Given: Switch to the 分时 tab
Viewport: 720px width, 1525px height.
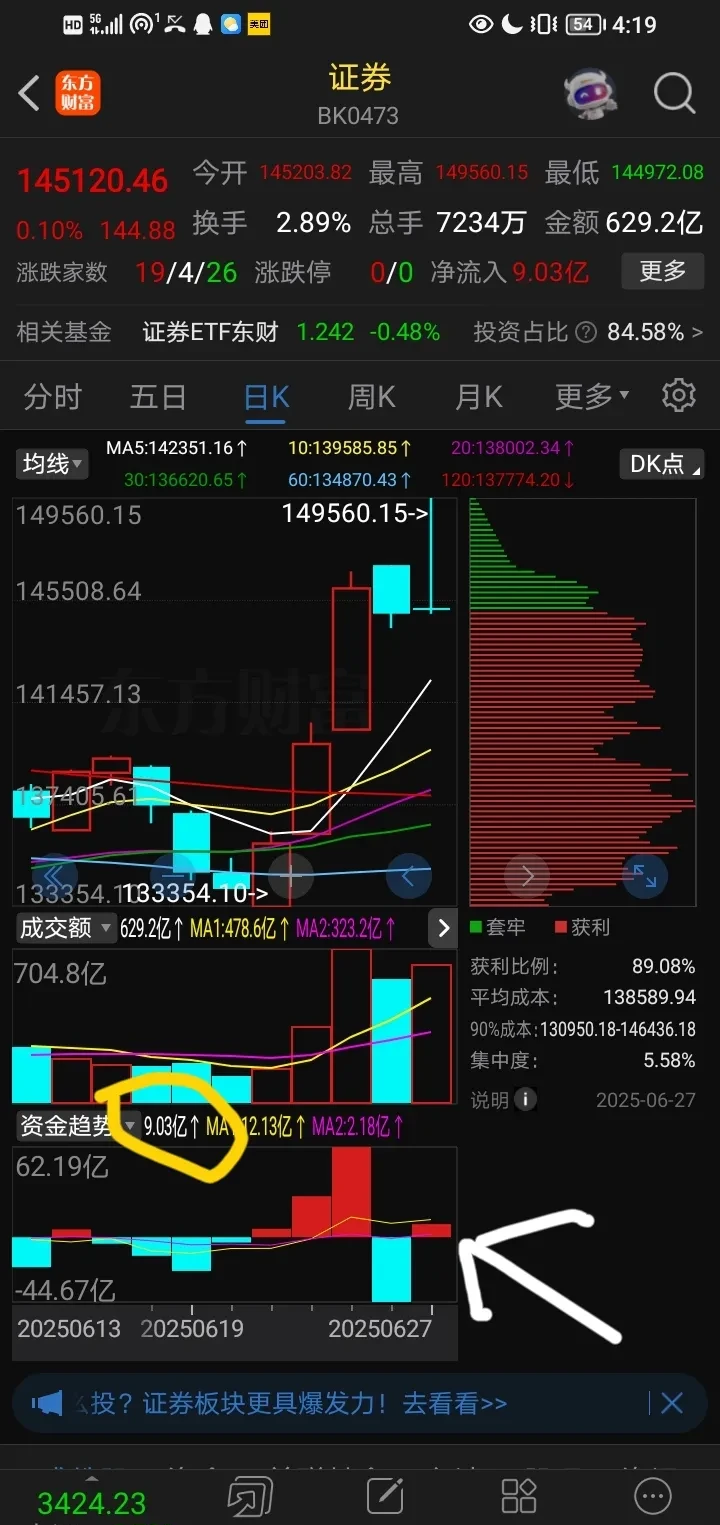Looking at the screenshot, I should tap(51, 396).
